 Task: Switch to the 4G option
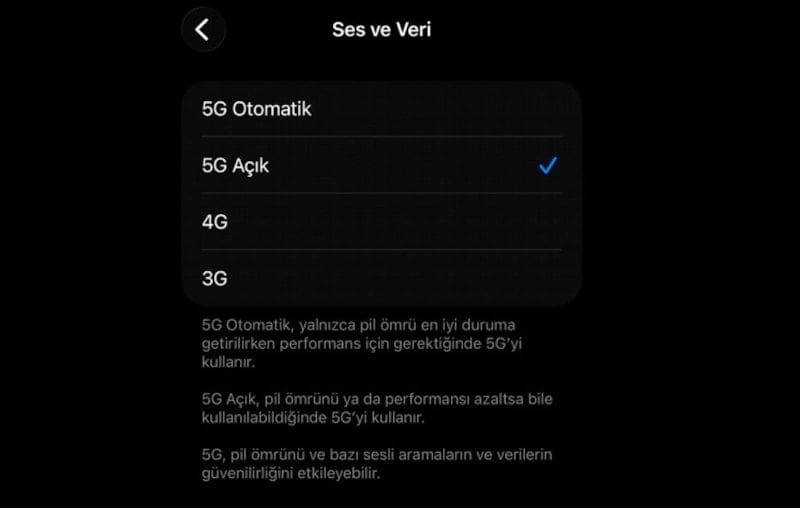[380, 222]
